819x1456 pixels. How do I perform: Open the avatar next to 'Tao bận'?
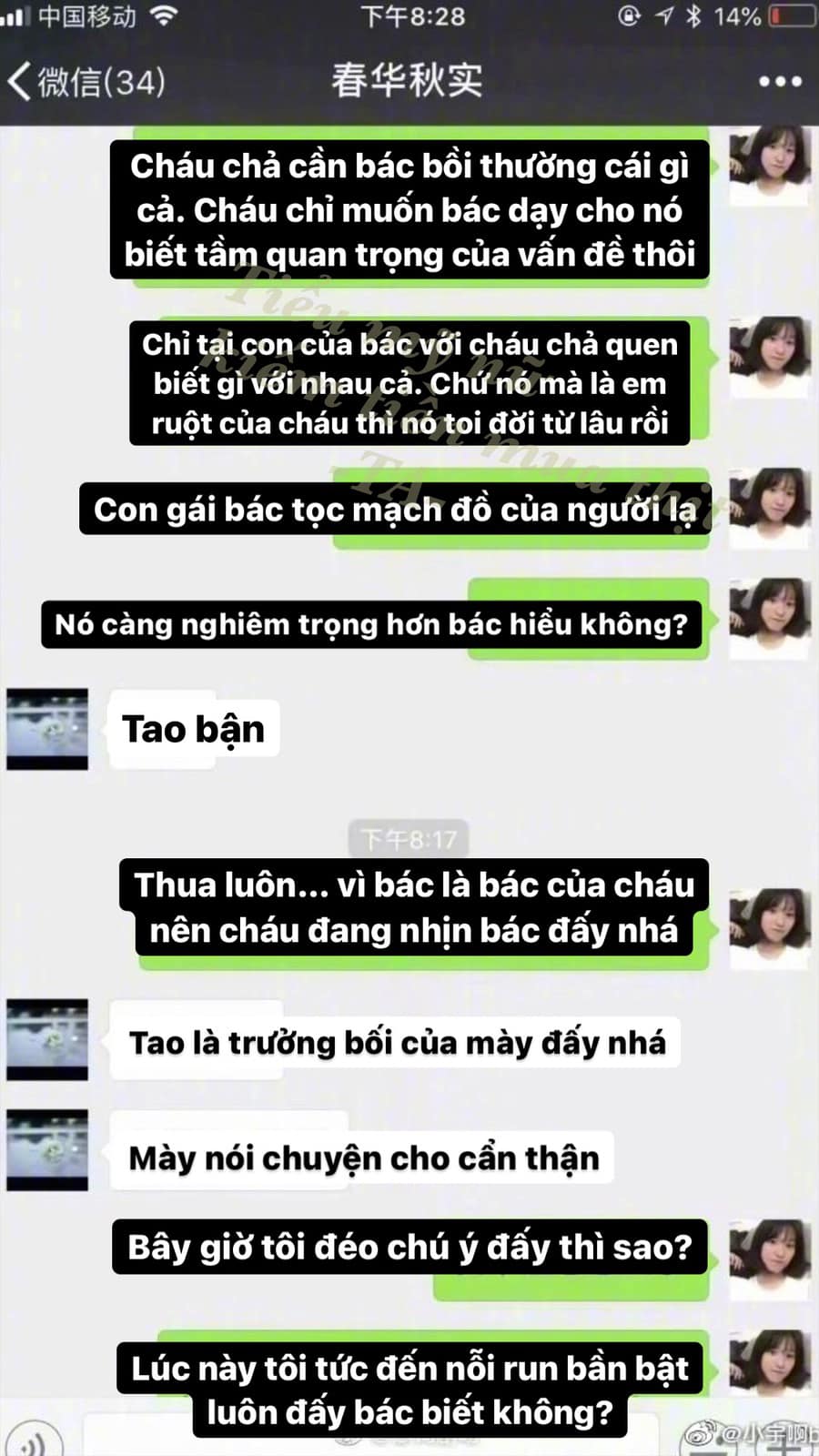[x=47, y=729]
